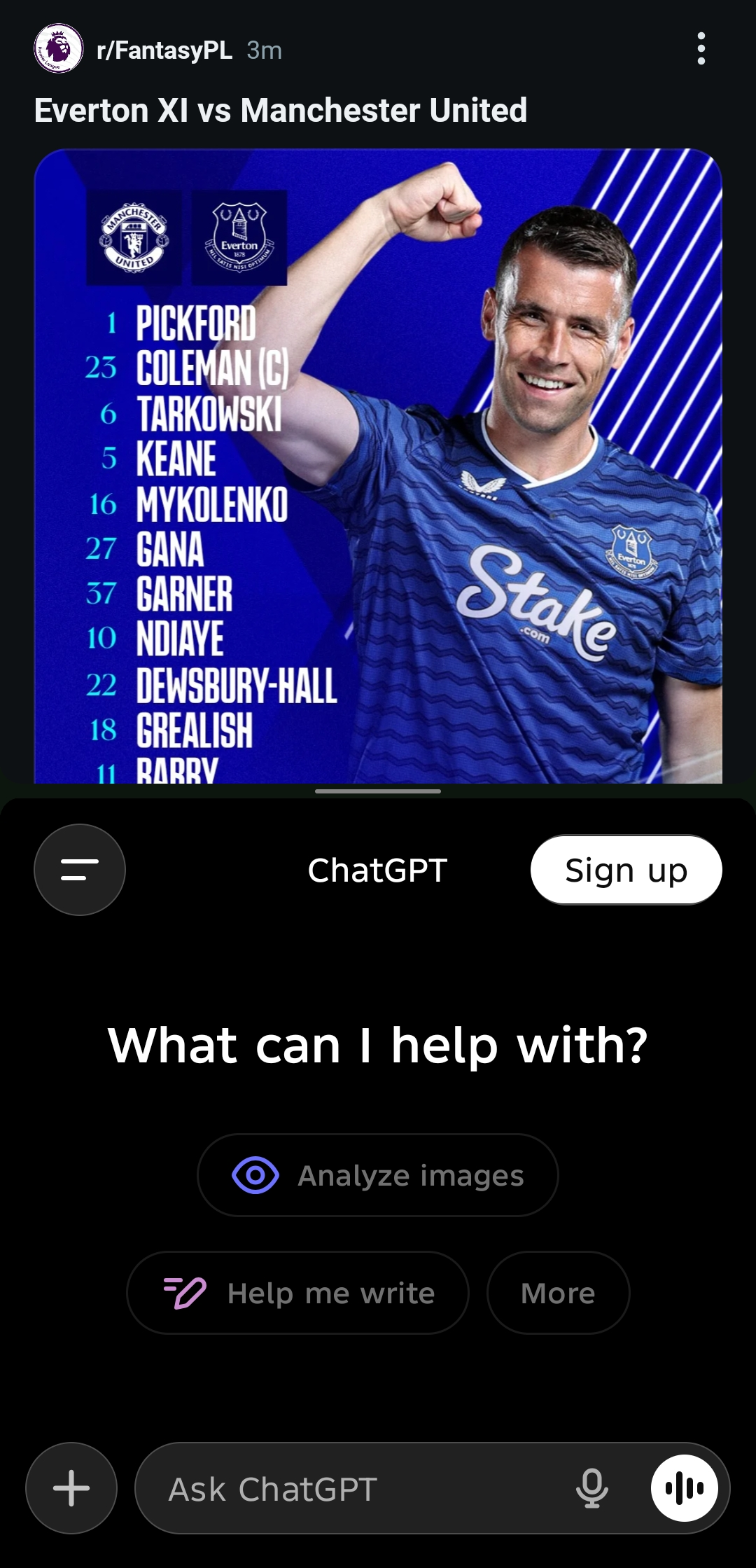
Task: Open the r/FantasyPL subreddit
Action: (164, 50)
